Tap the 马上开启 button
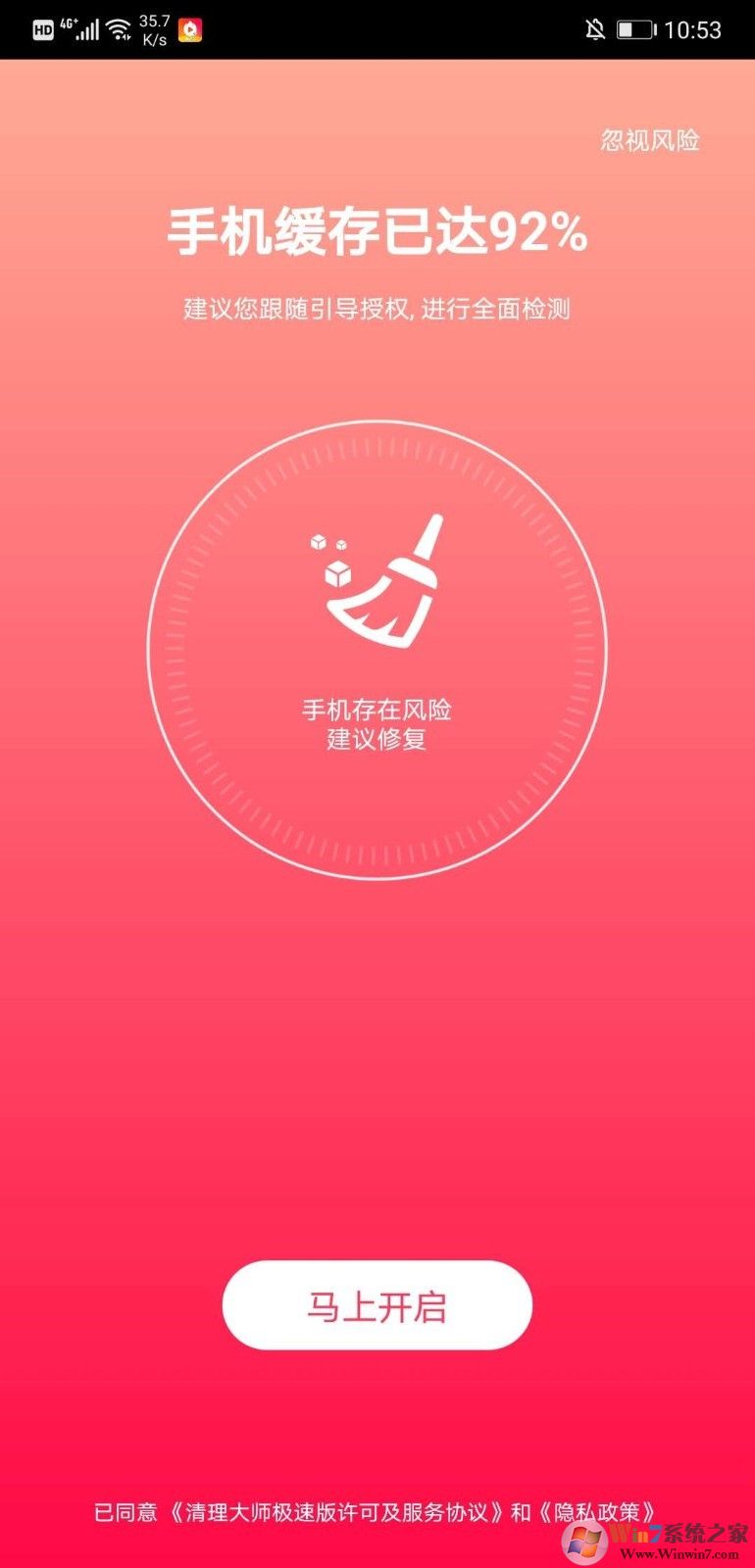This screenshot has width=755, height=1568. coord(377,1305)
